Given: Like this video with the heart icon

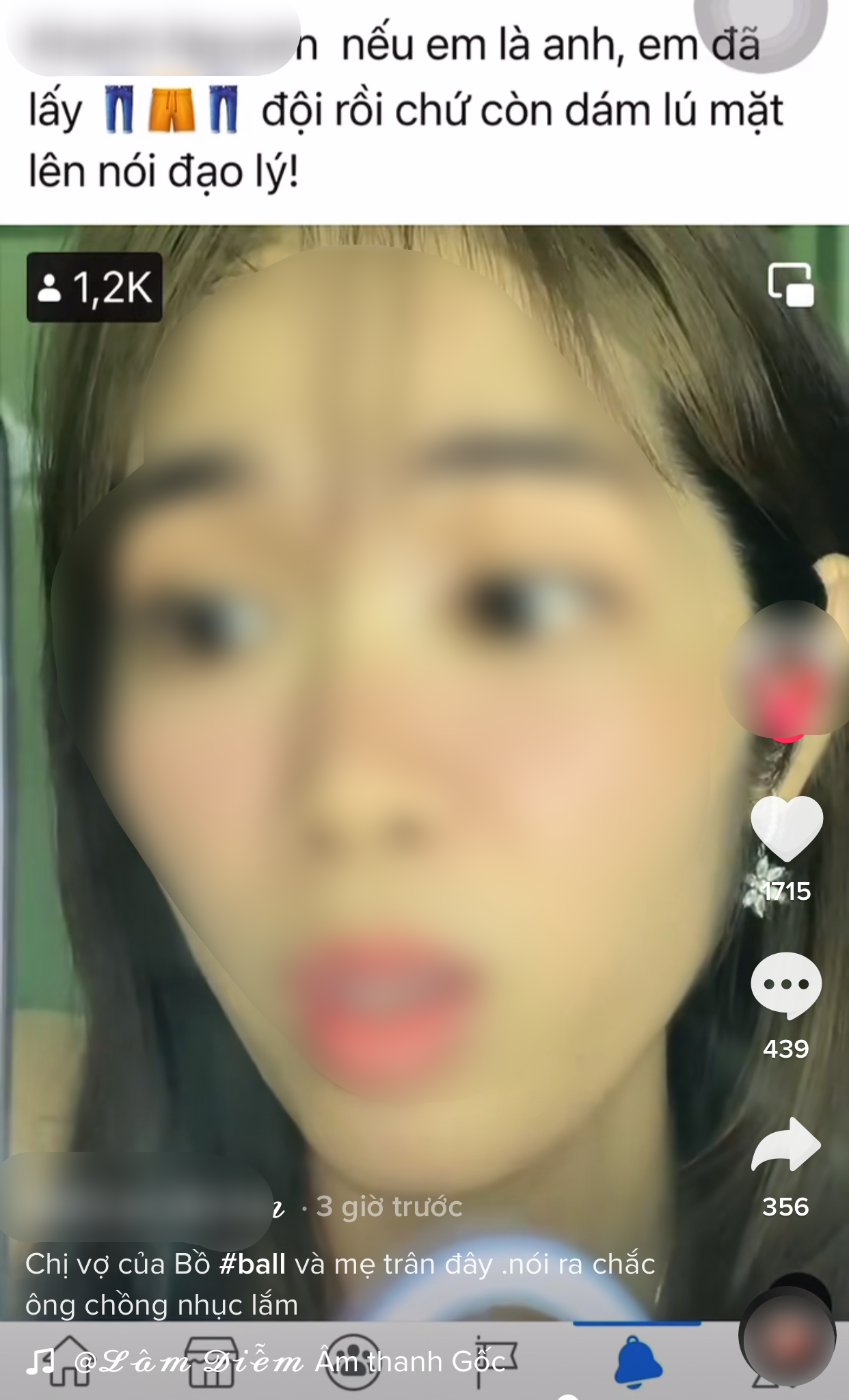Looking at the screenshot, I should (x=786, y=828).
